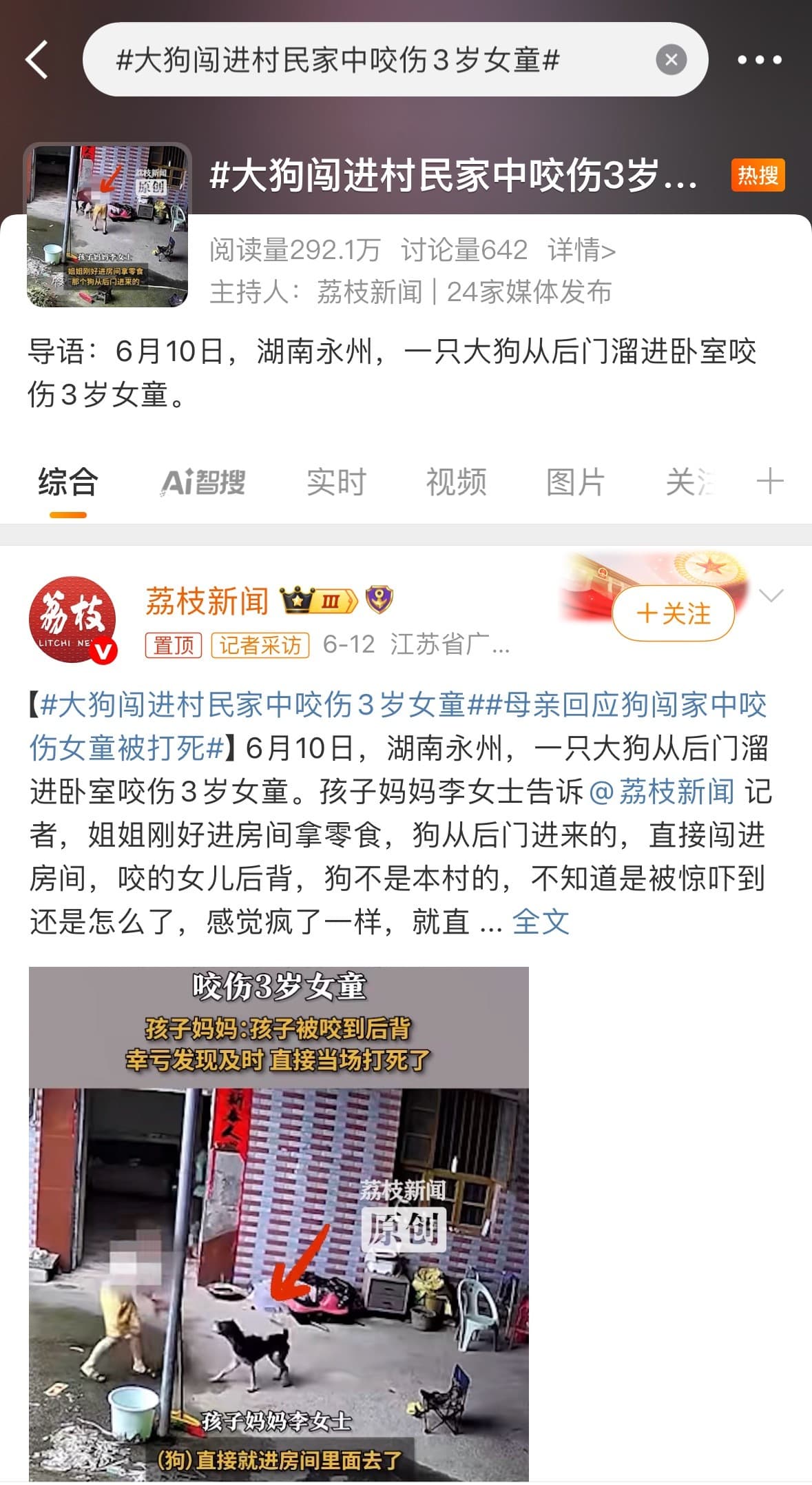
Task: Open the three-dot overflow menu
Action: coord(759,60)
